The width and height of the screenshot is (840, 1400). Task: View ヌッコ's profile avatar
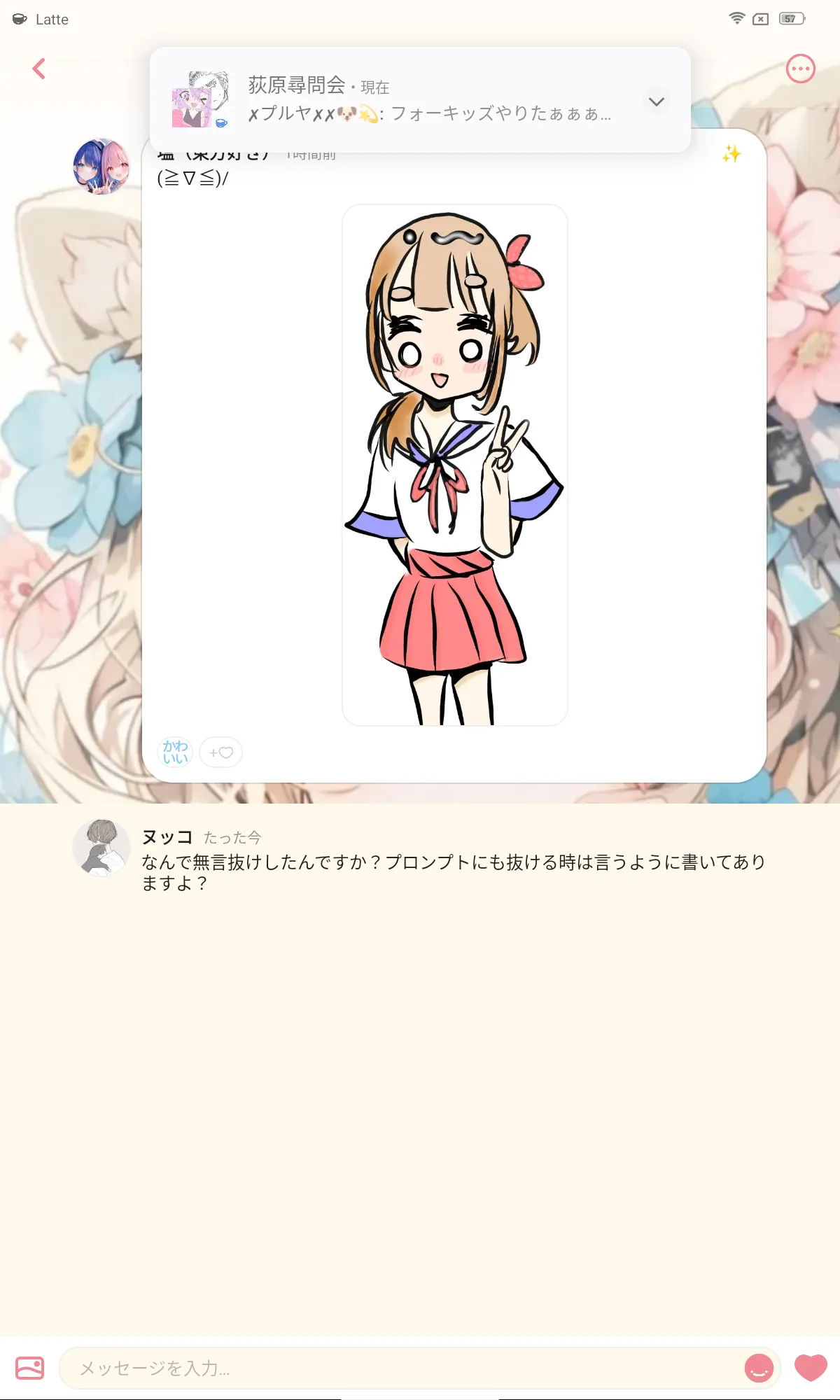[101, 848]
